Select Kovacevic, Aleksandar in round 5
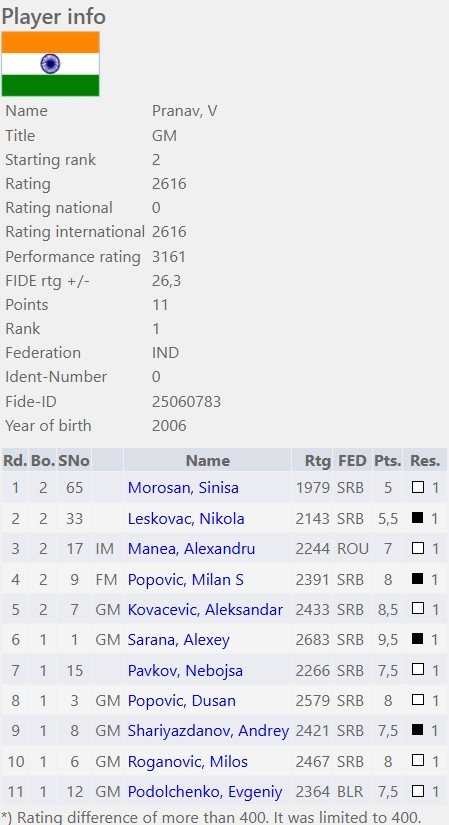The height and width of the screenshot is (825, 449). (x=205, y=610)
